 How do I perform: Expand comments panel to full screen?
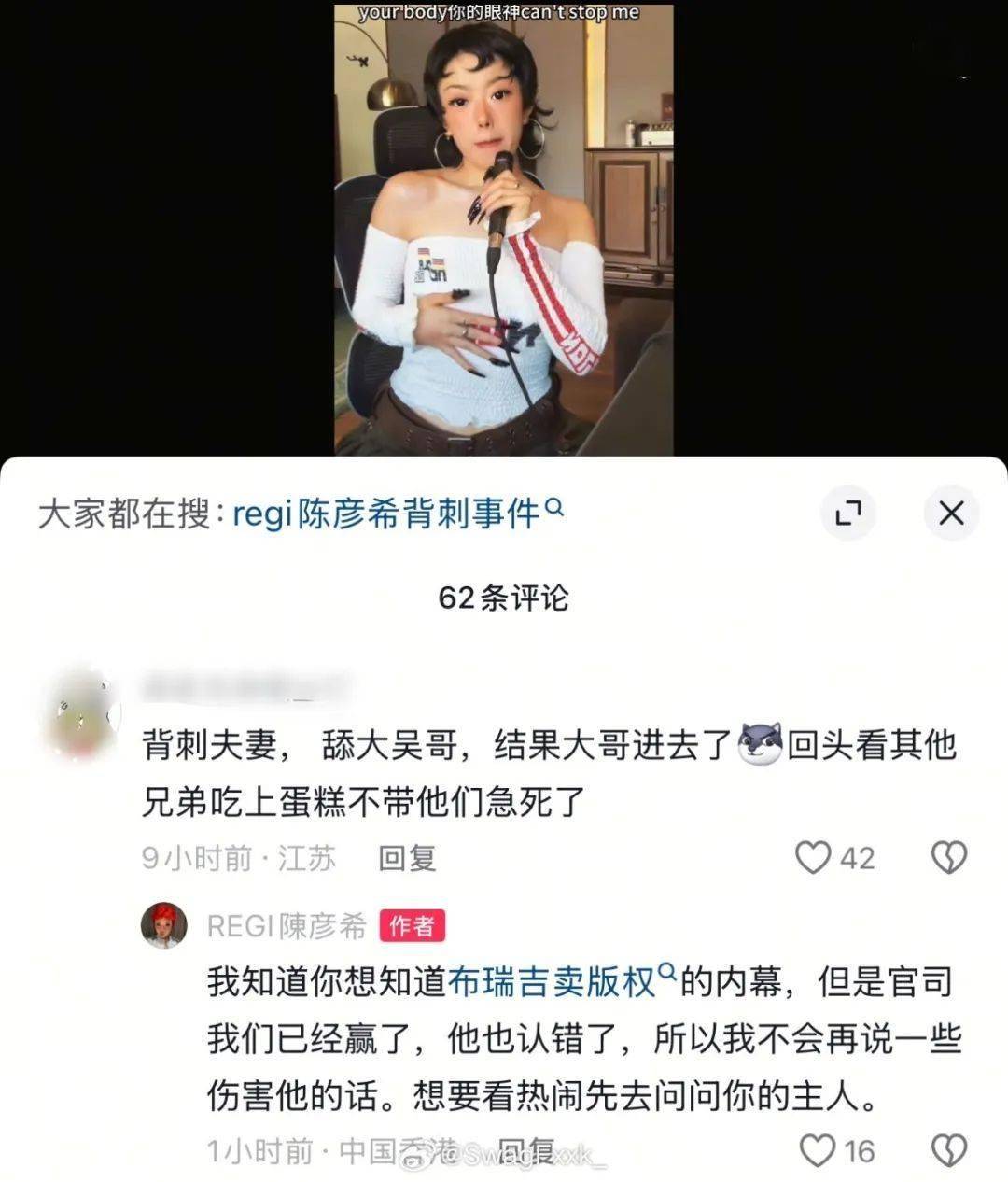coord(847,513)
